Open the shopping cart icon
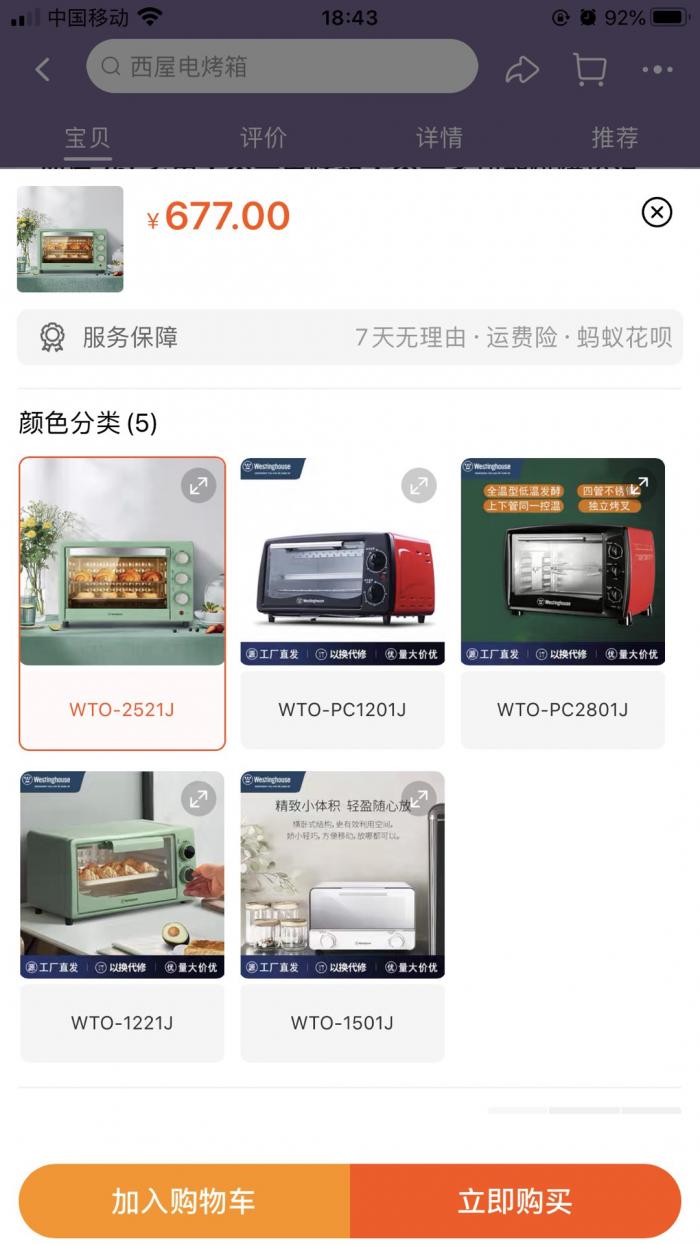 click(x=589, y=69)
